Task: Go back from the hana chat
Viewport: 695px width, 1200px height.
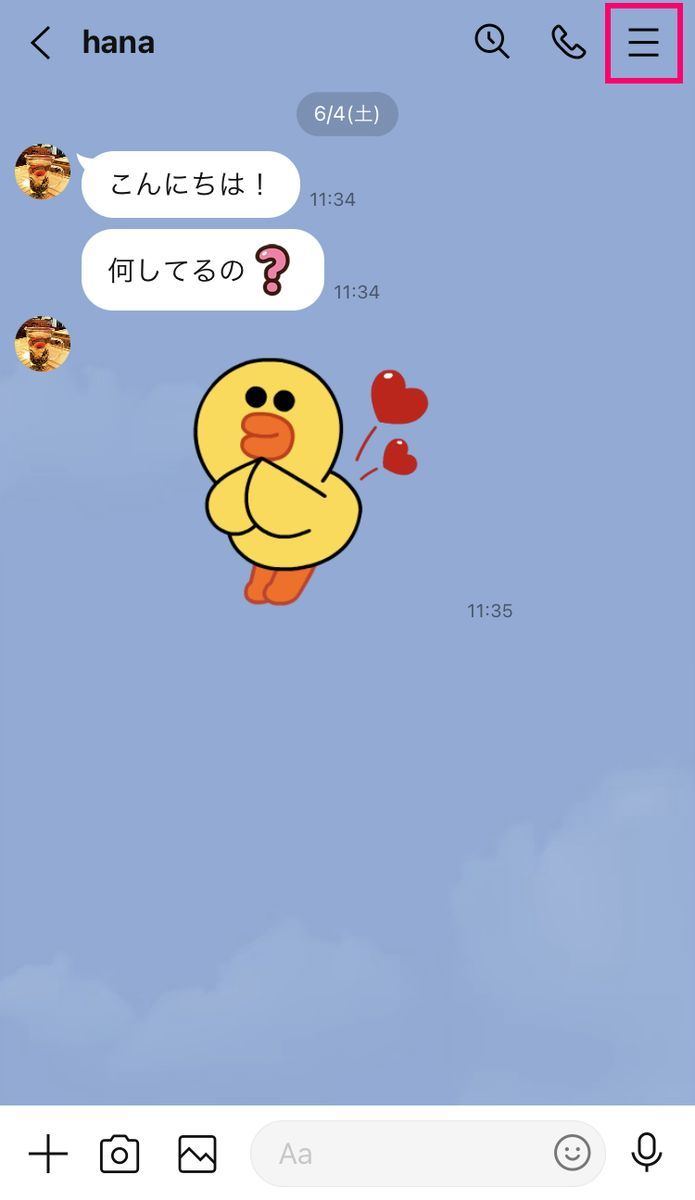Action: click(40, 42)
